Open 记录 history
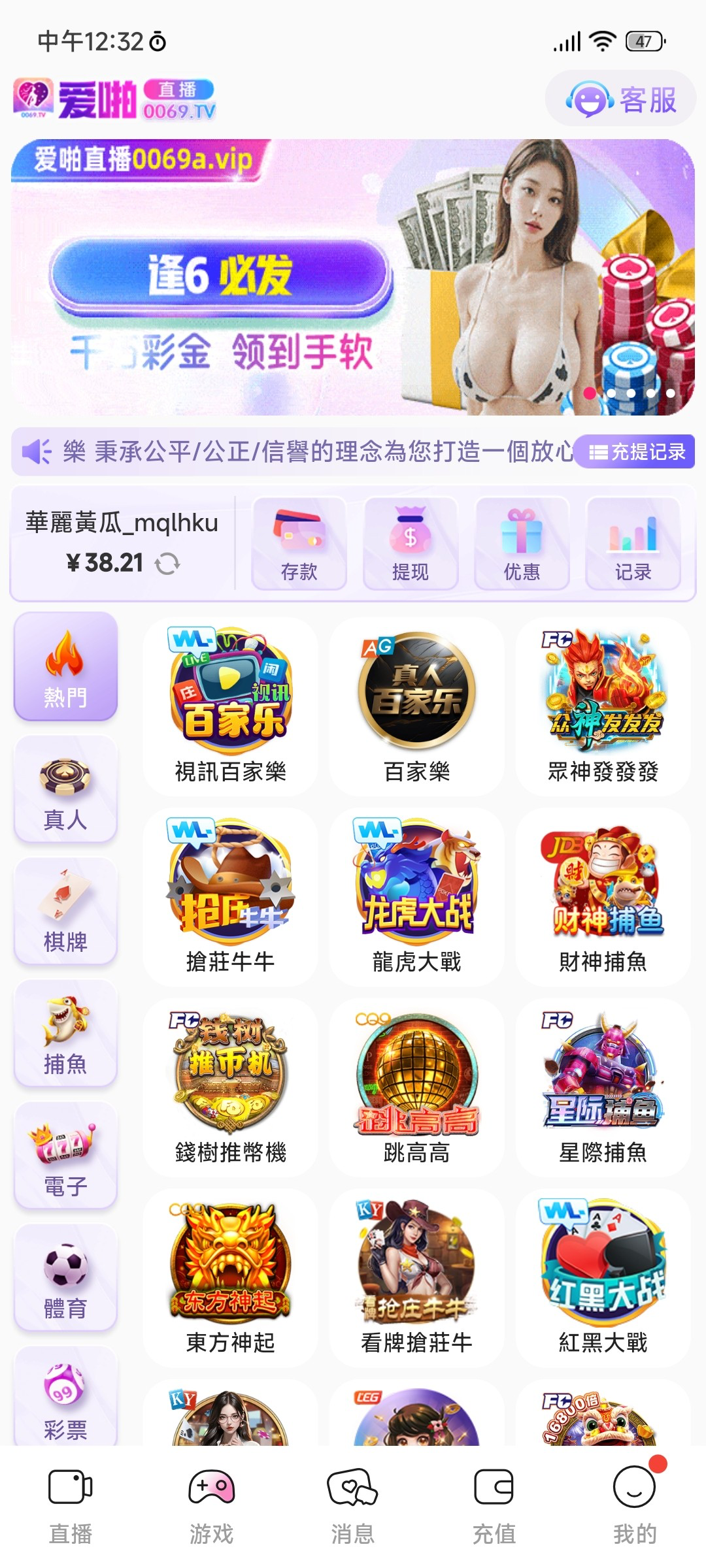Screen dimensions: 706x1568 [x=632, y=544]
